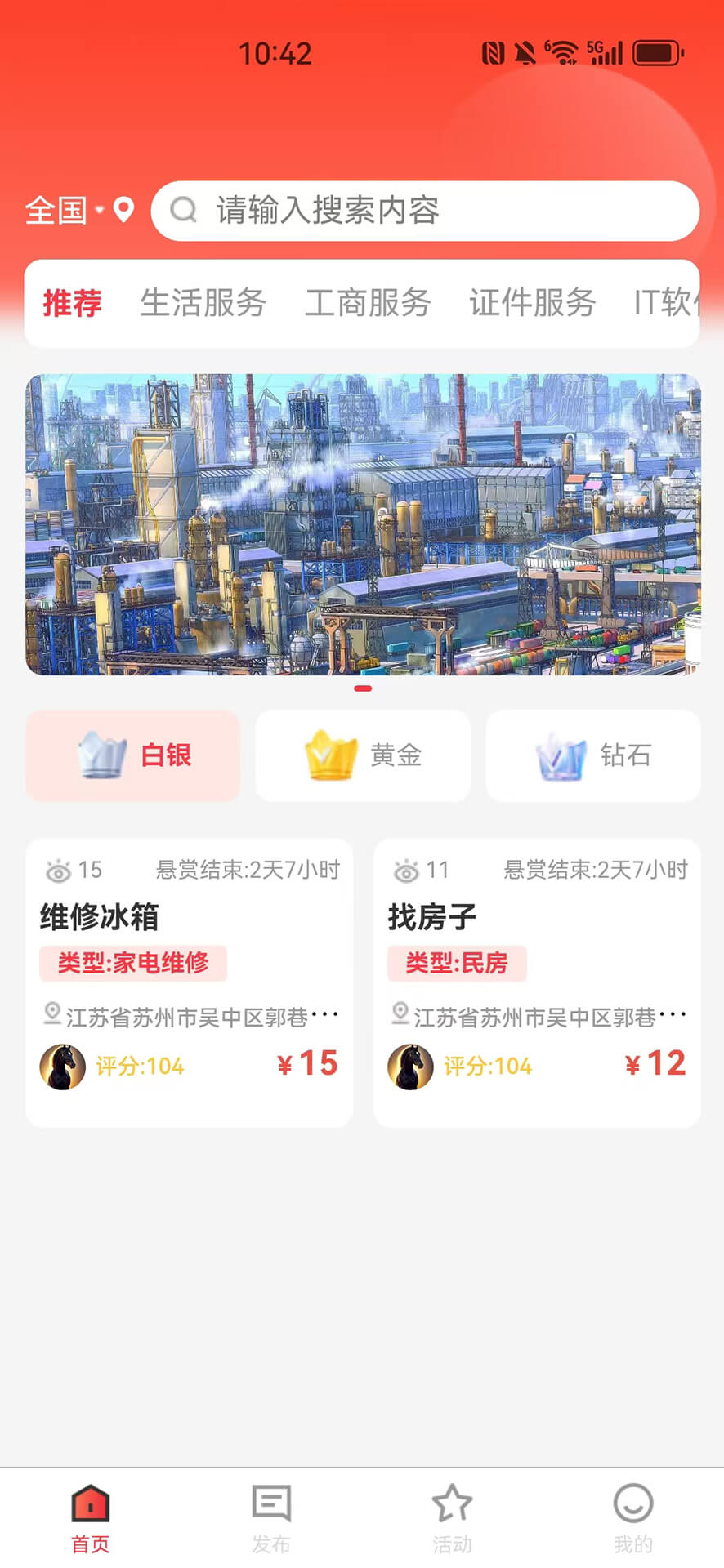Tap the 请输入搜索内容 search box
The height and width of the screenshot is (1568, 724).
tap(425, 211)
